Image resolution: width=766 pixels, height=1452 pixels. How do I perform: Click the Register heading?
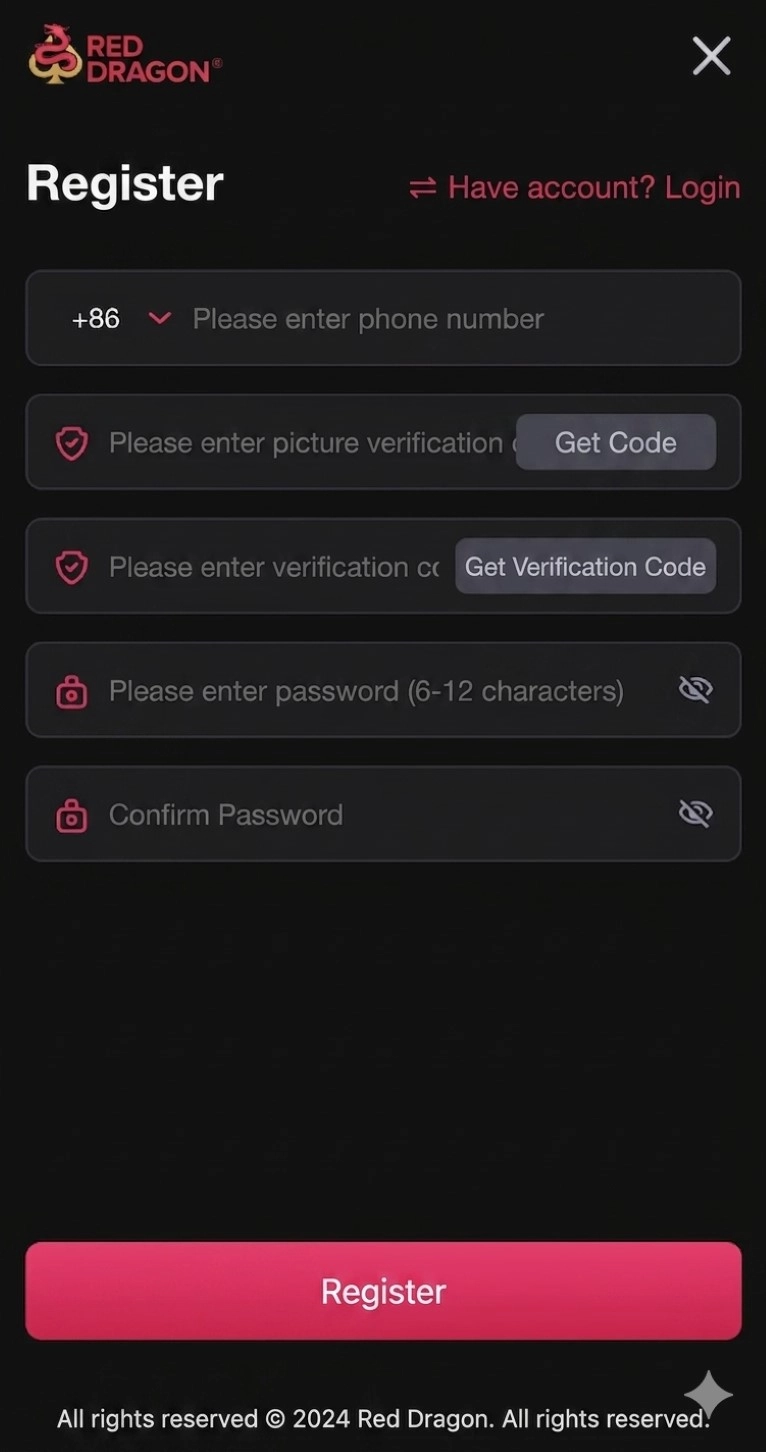(123, 183)
